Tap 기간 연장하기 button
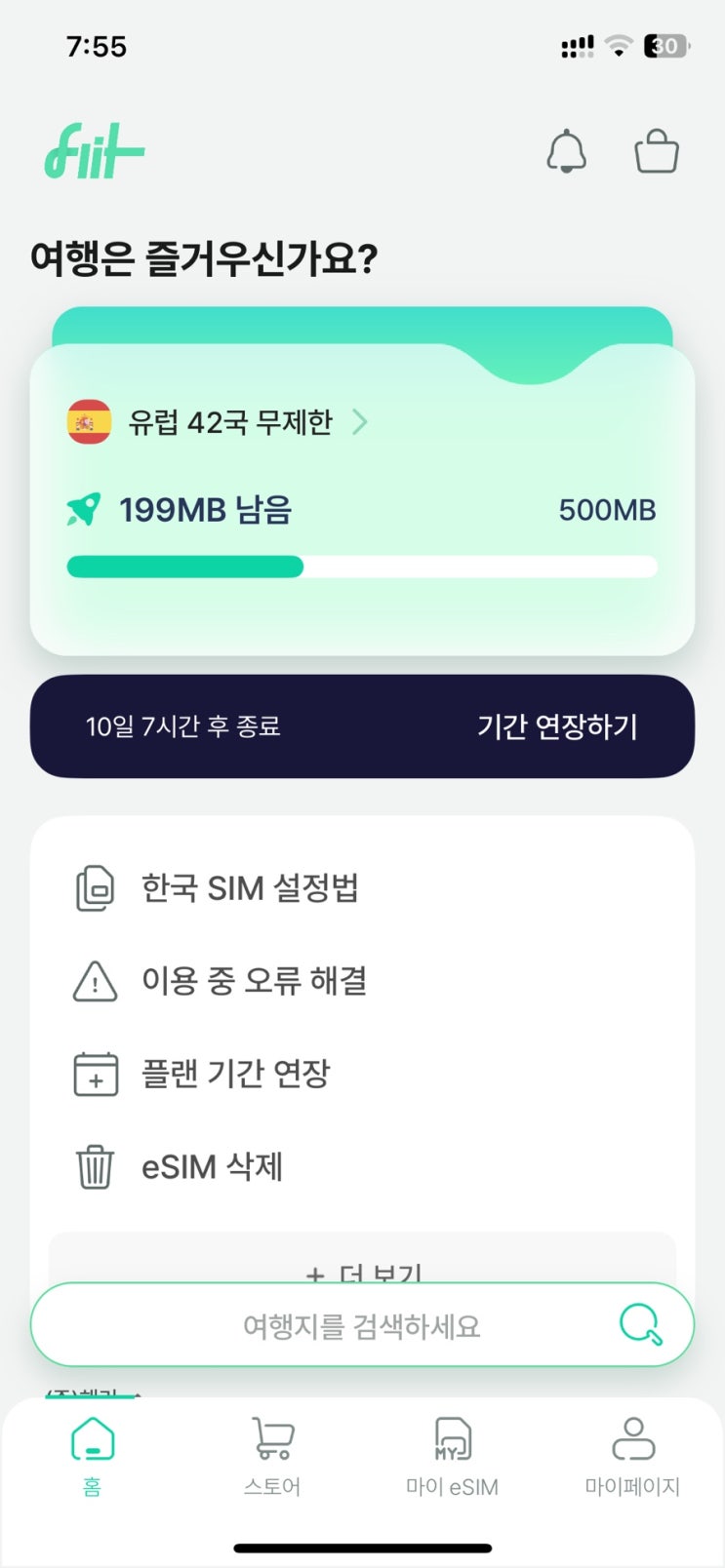The height and width of the screenshot is (1568, 725). [556, 726]
